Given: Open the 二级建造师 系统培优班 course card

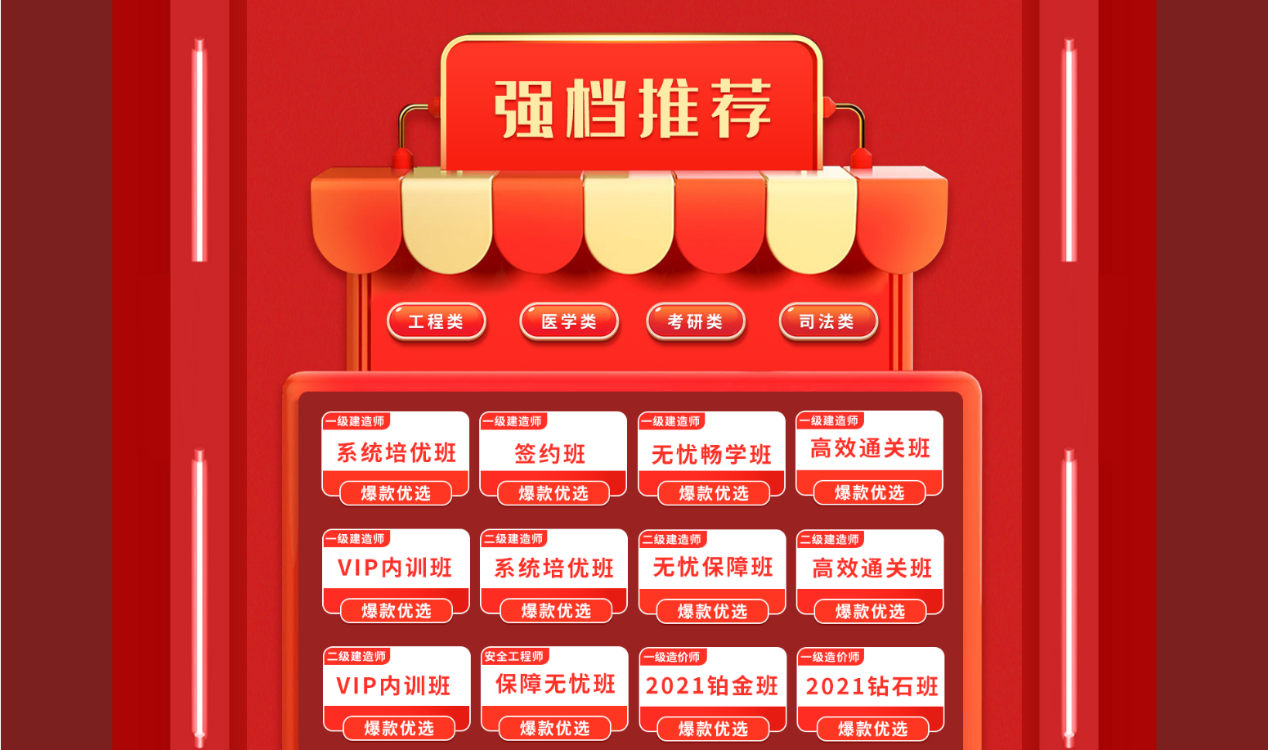Looking at the screenshot, I should [553, 570].
